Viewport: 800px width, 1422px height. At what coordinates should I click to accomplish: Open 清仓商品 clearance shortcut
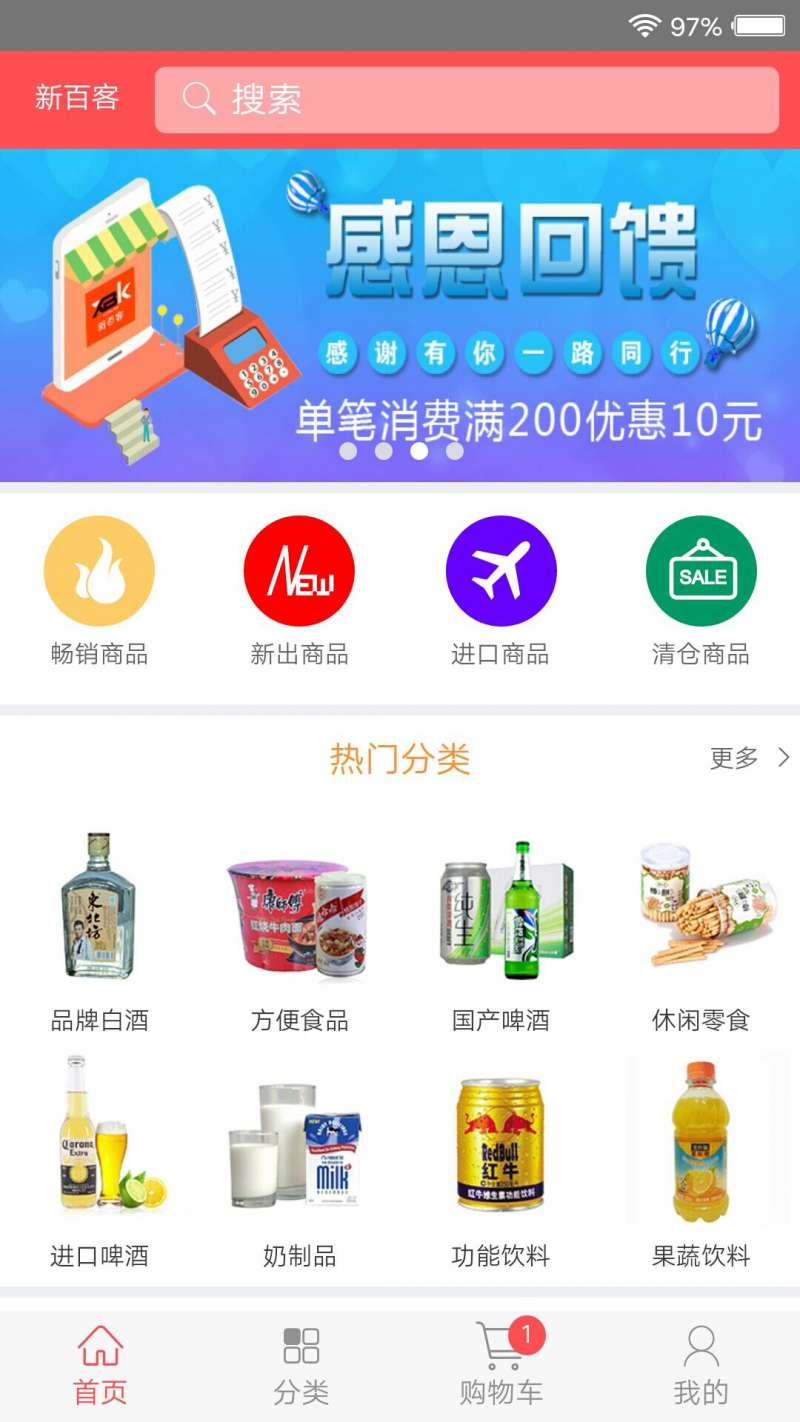(701, 592)
